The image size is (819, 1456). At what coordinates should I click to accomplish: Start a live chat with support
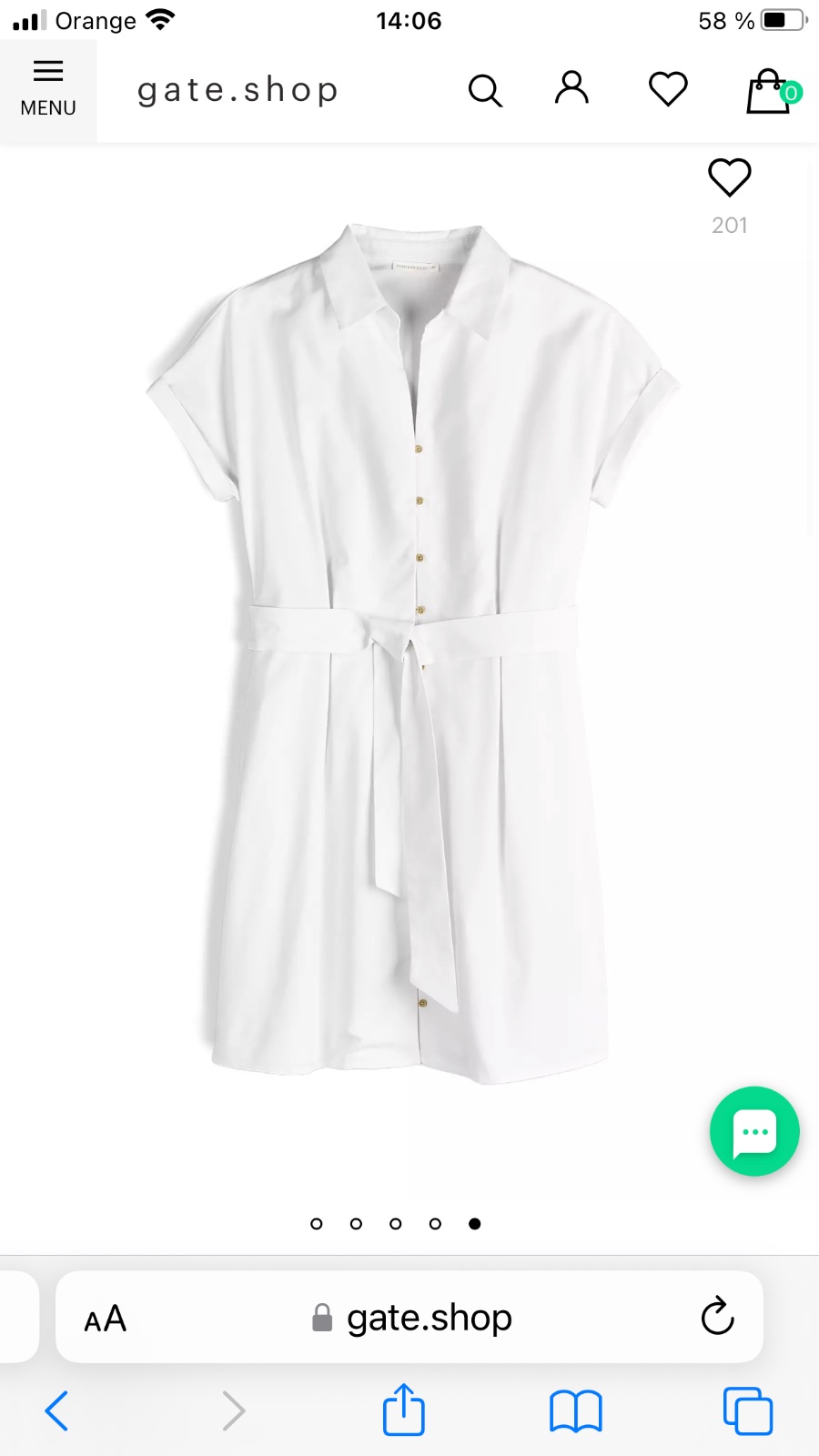pyautogui.click(x=754, y=1131)
